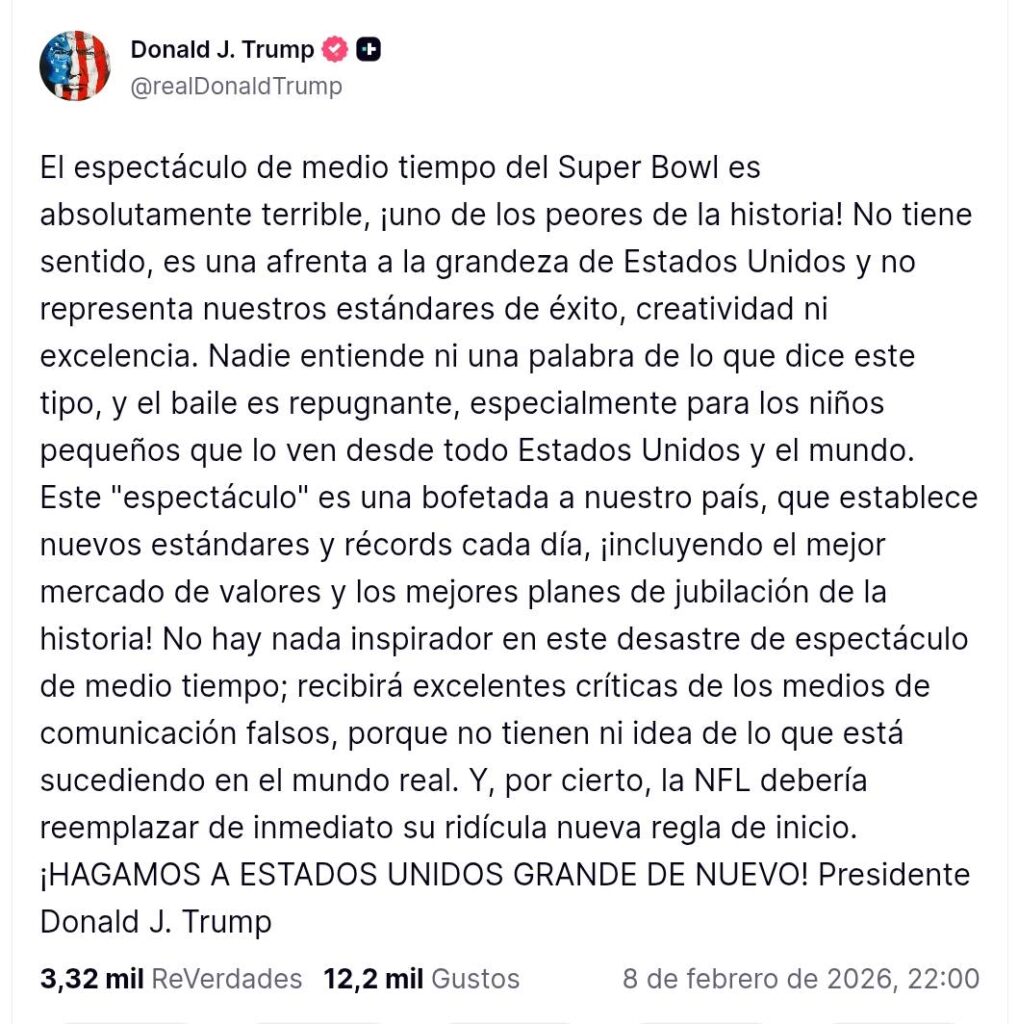Viewport: 1018px width, 1024px height.
Task: Open Donald J. Trump's profile avatar
Action: click(74, 66)
